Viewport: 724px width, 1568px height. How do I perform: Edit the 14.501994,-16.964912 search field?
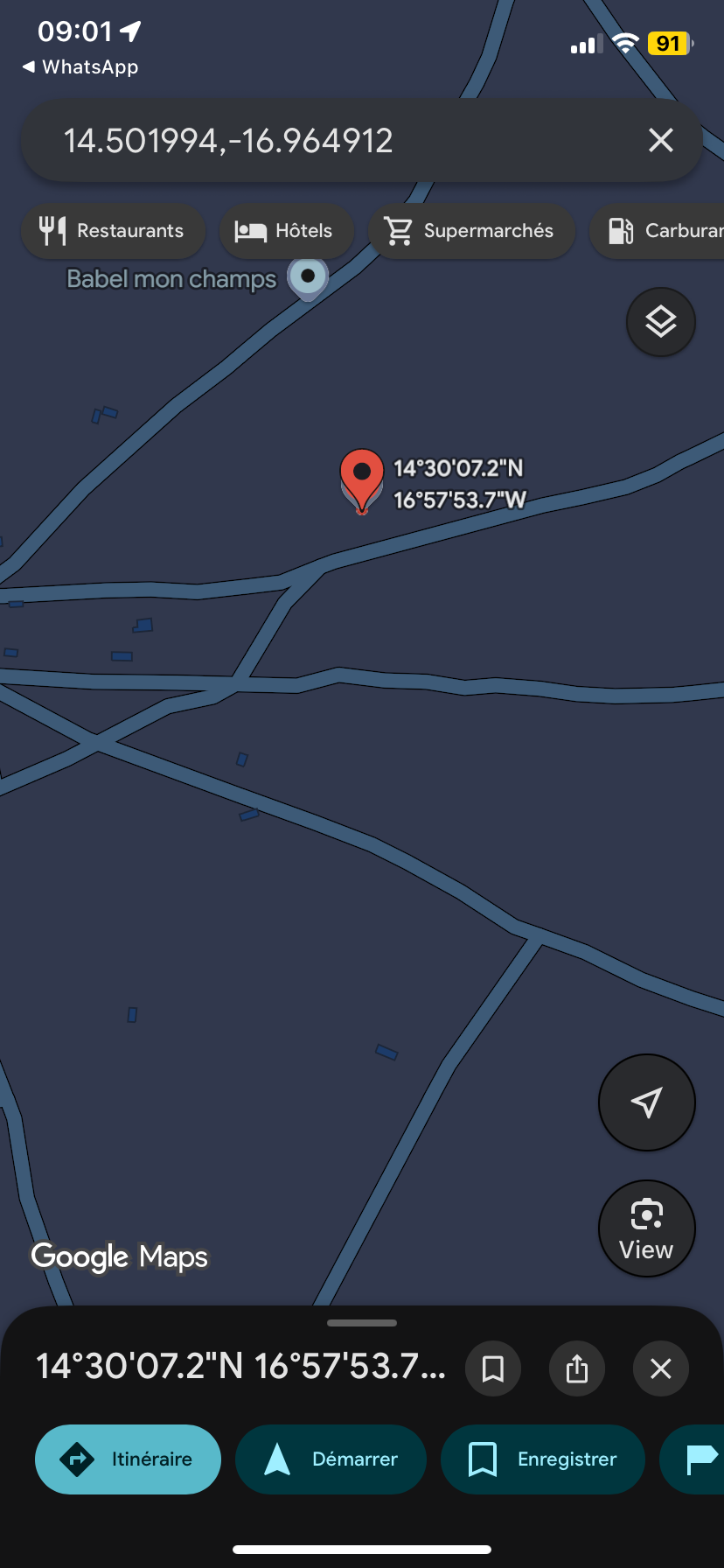click(332, 141)
